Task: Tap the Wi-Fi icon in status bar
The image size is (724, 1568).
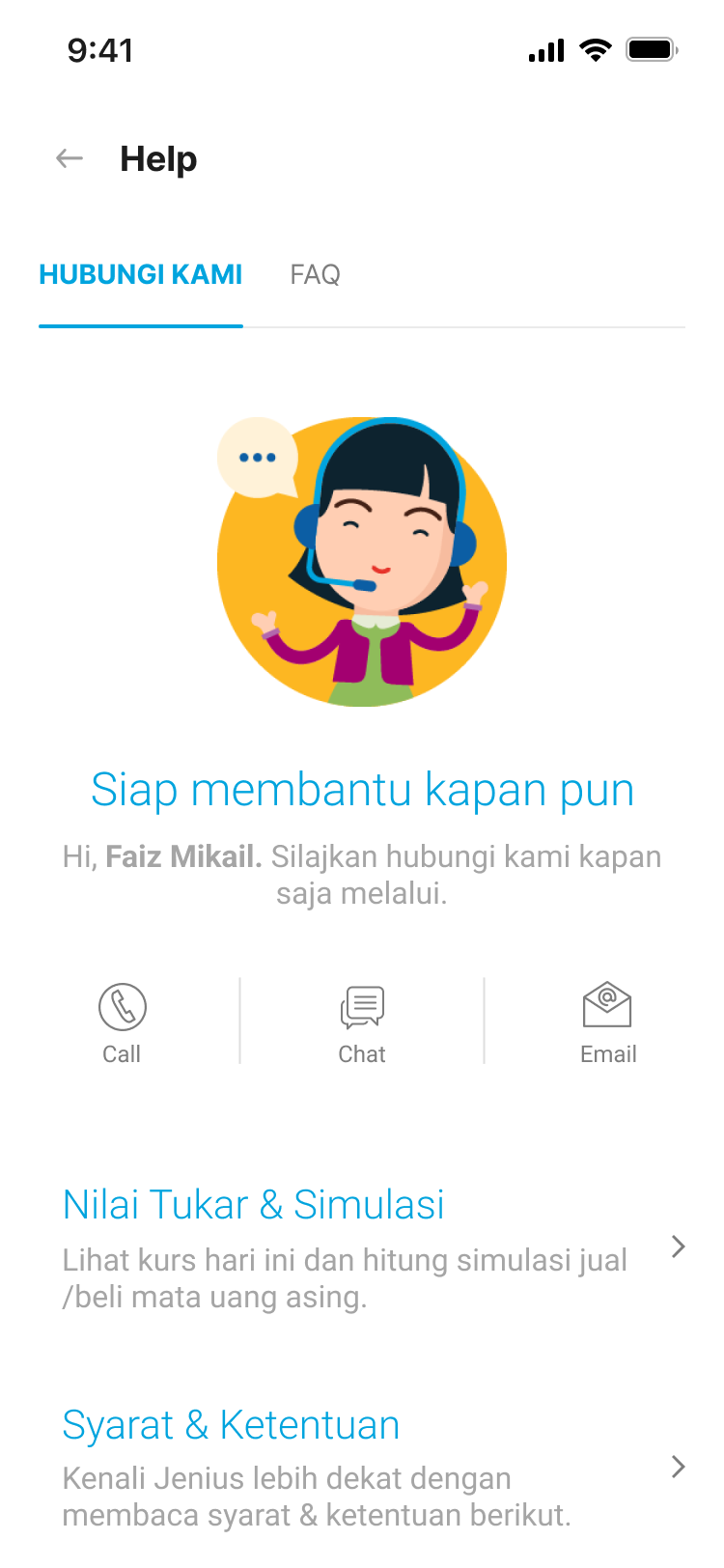Action: [x=595, y=50]
